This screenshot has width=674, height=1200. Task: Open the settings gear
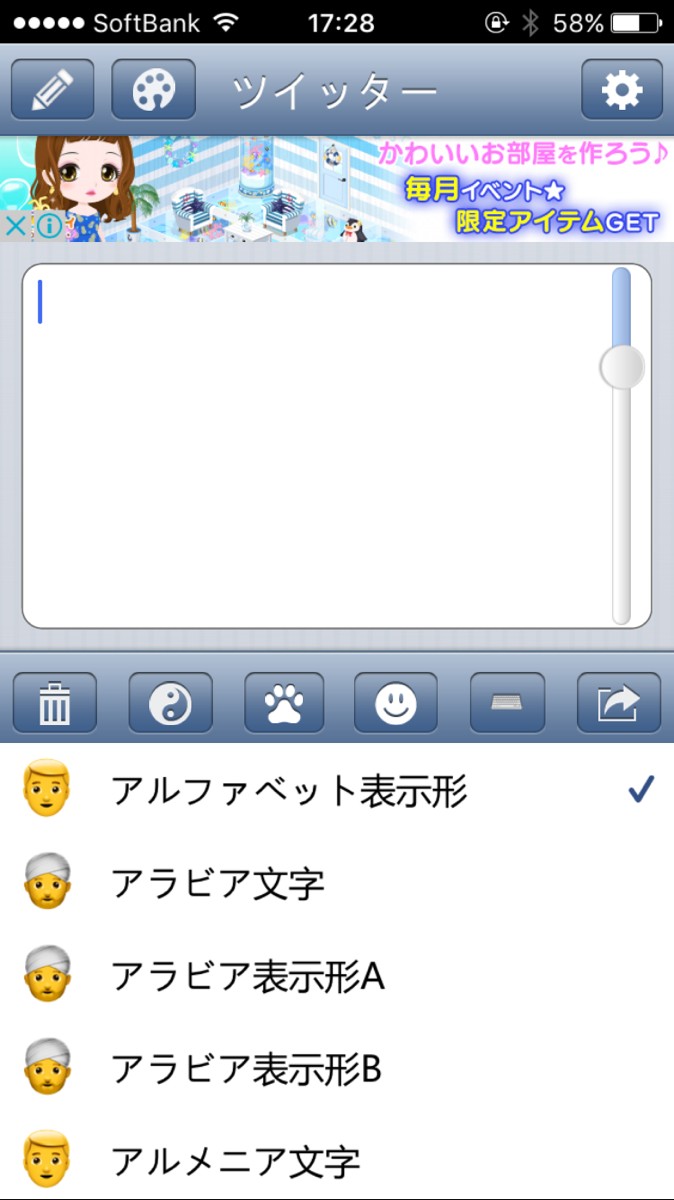coord(622,90)
